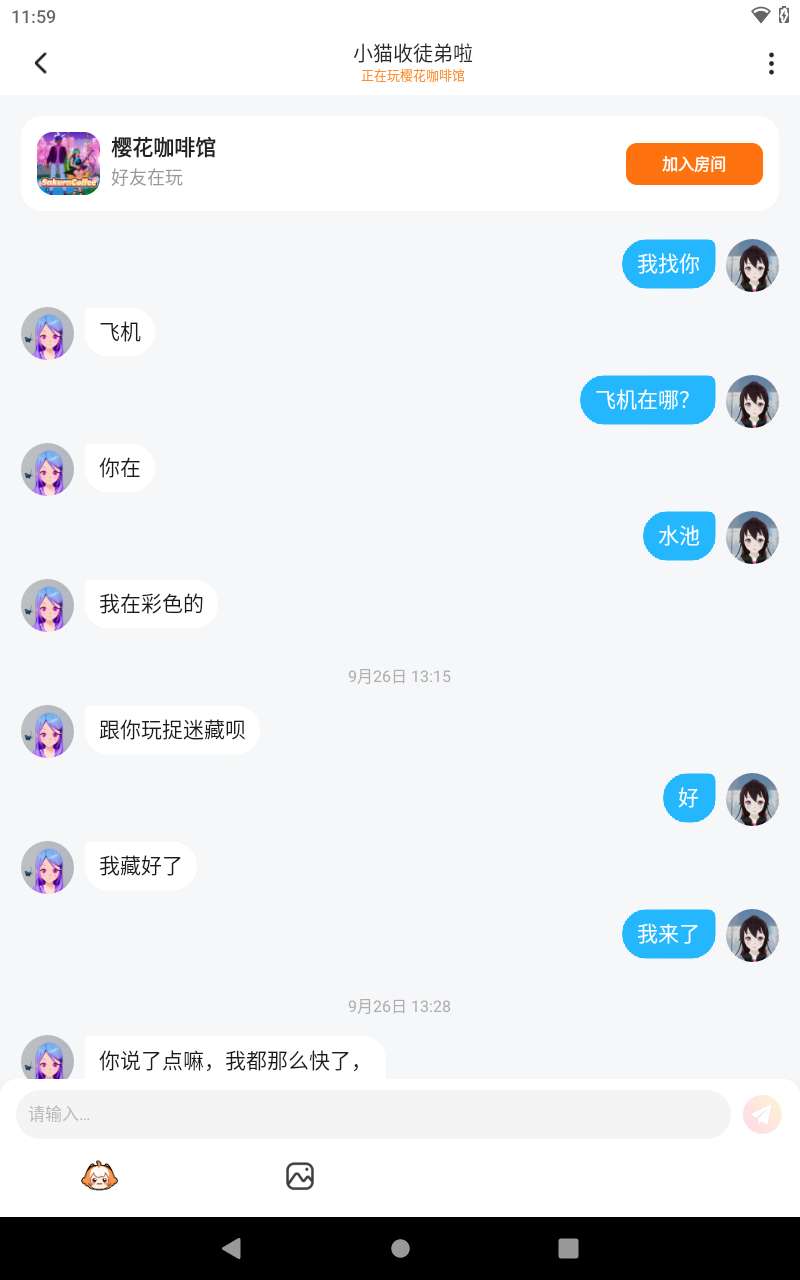This screenshot has width=800, height=1280.
Task: Open the emoji sticker picker
Action: click(x=99, y=1176)
